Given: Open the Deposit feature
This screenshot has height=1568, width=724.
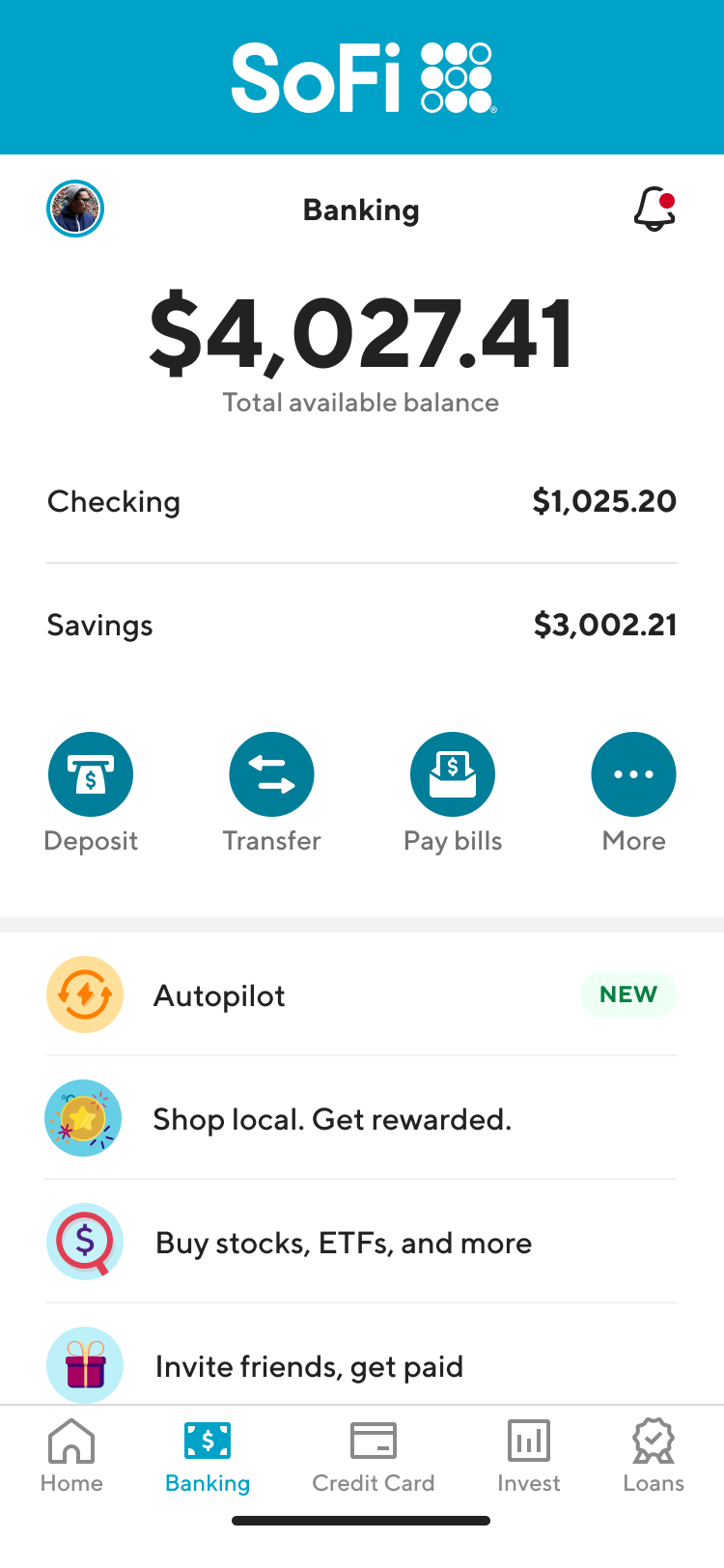Looking at the screenshot, I should (91, 773).
